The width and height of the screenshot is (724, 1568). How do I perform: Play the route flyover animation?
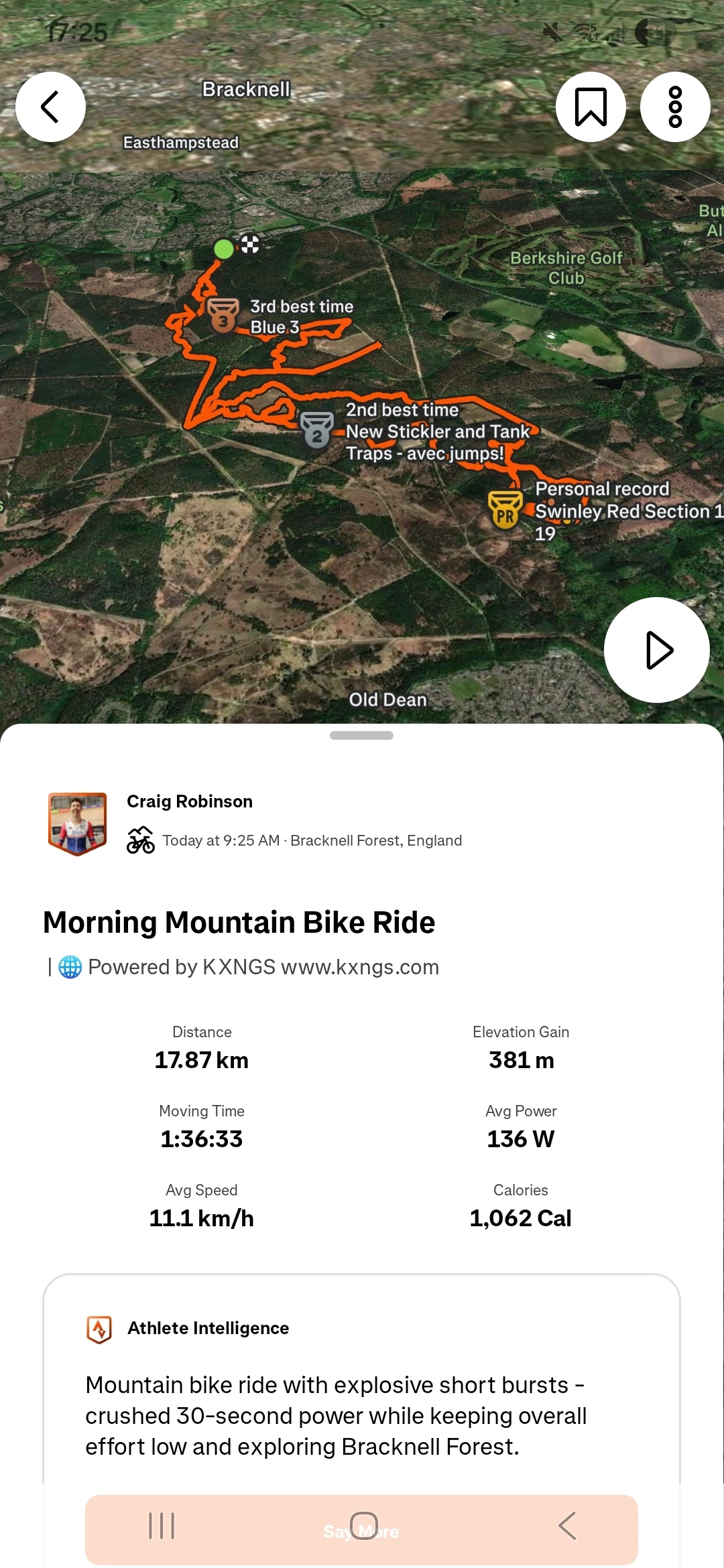pos(656,650)
